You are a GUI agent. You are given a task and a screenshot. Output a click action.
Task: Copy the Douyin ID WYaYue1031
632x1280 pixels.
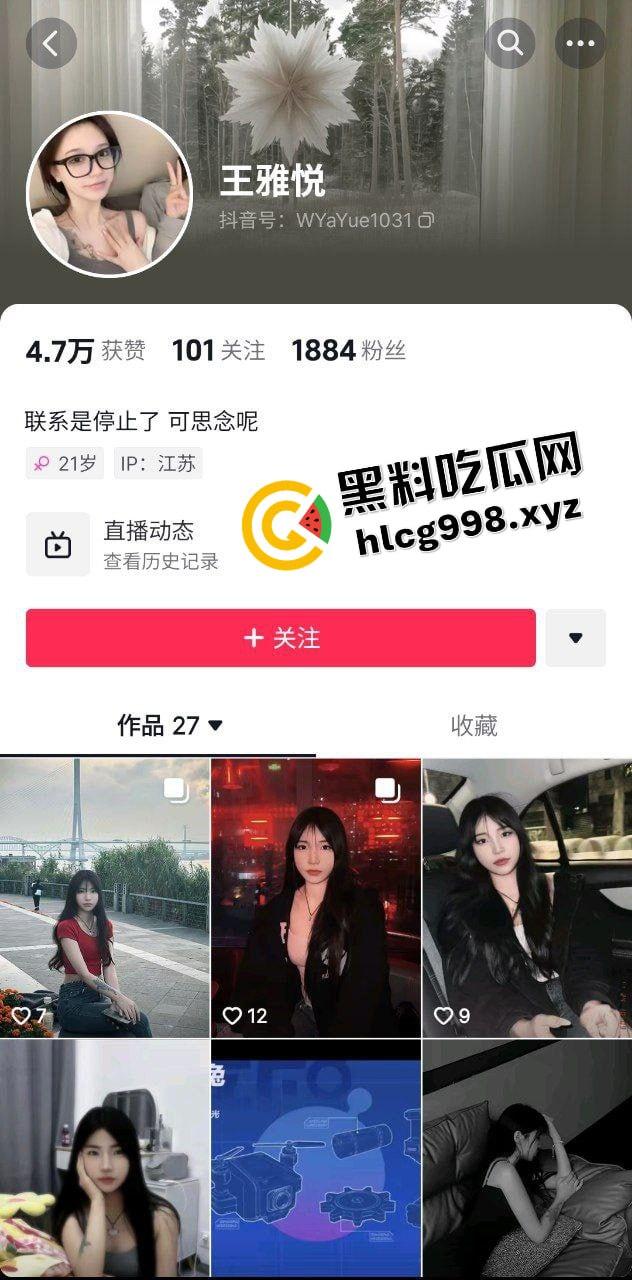click(x=426, y=220)
